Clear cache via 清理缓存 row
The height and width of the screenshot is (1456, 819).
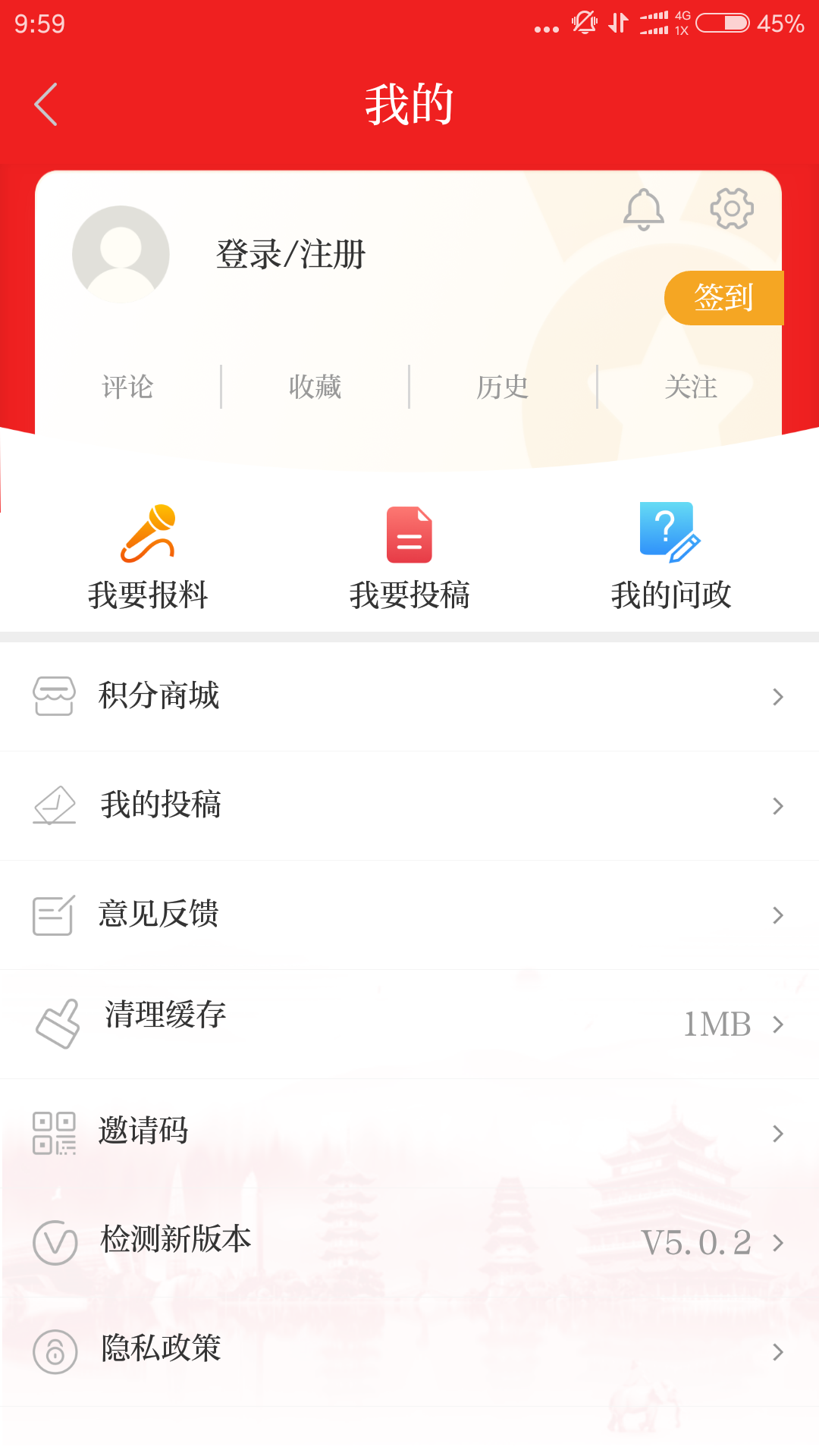coord(409,1024)
